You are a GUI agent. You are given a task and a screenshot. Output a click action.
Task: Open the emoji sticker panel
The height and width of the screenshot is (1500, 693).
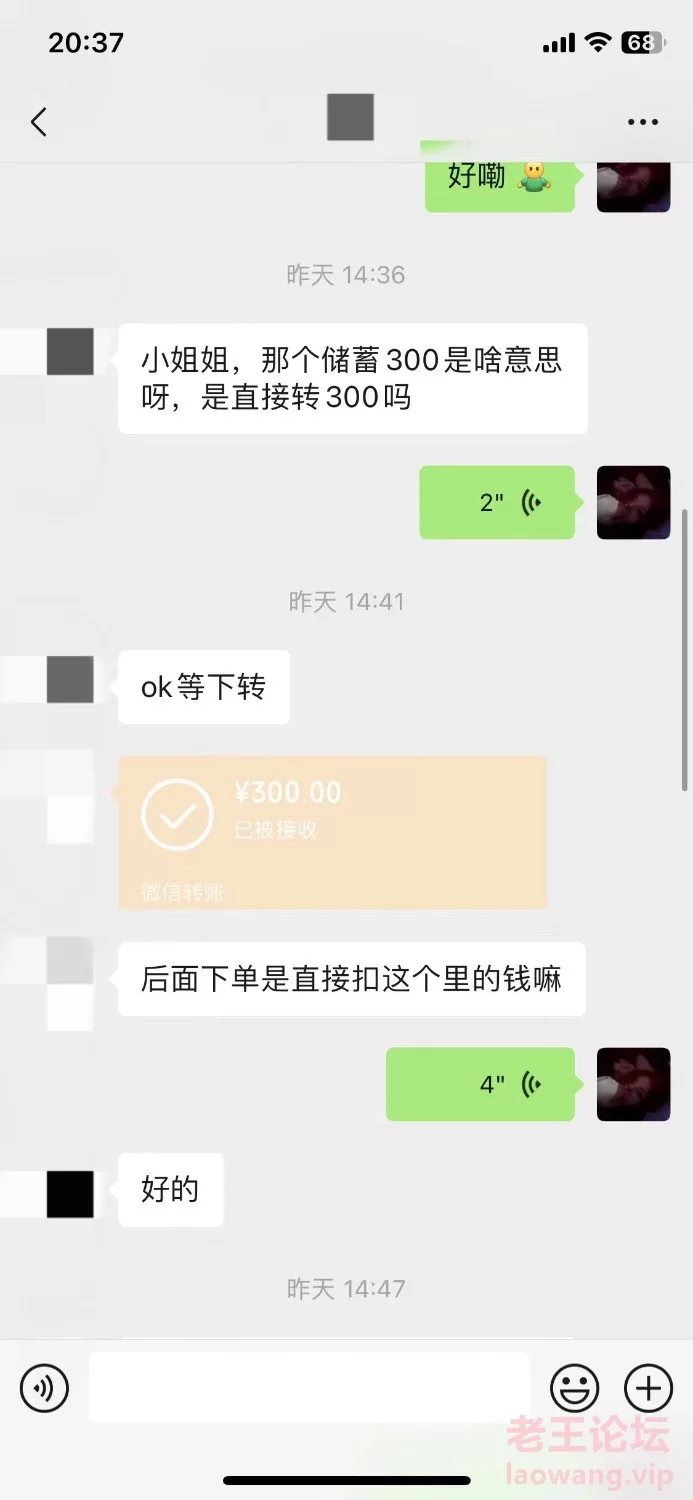(x=575, y=1388)
